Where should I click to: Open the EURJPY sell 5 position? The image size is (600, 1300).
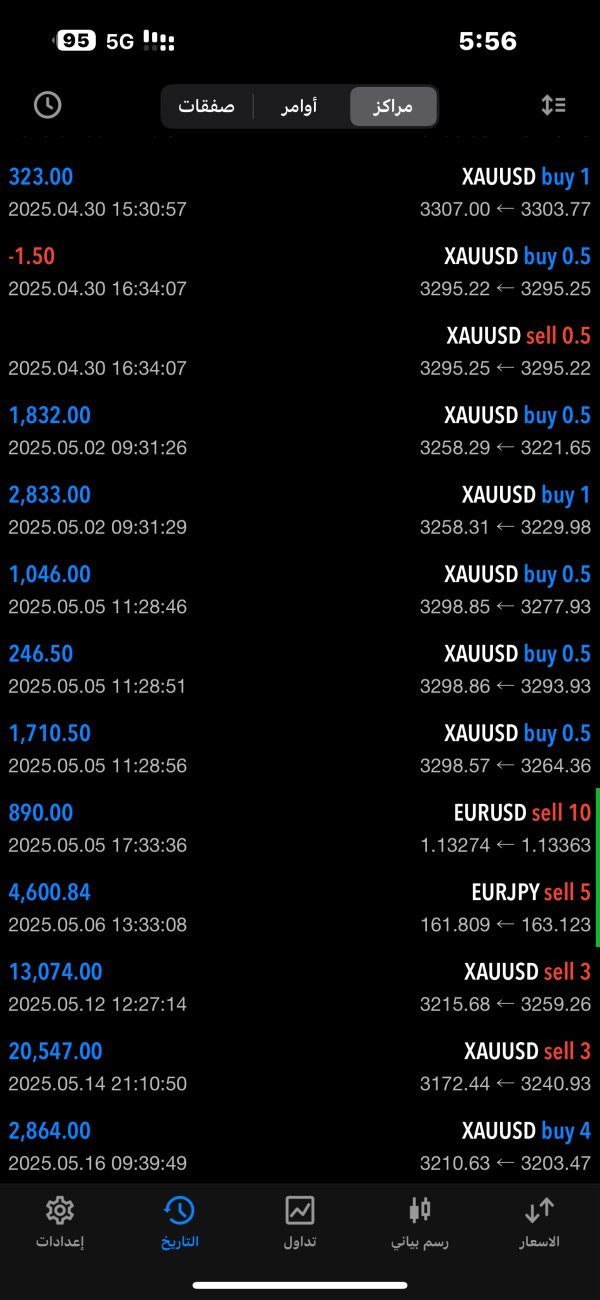300,908
